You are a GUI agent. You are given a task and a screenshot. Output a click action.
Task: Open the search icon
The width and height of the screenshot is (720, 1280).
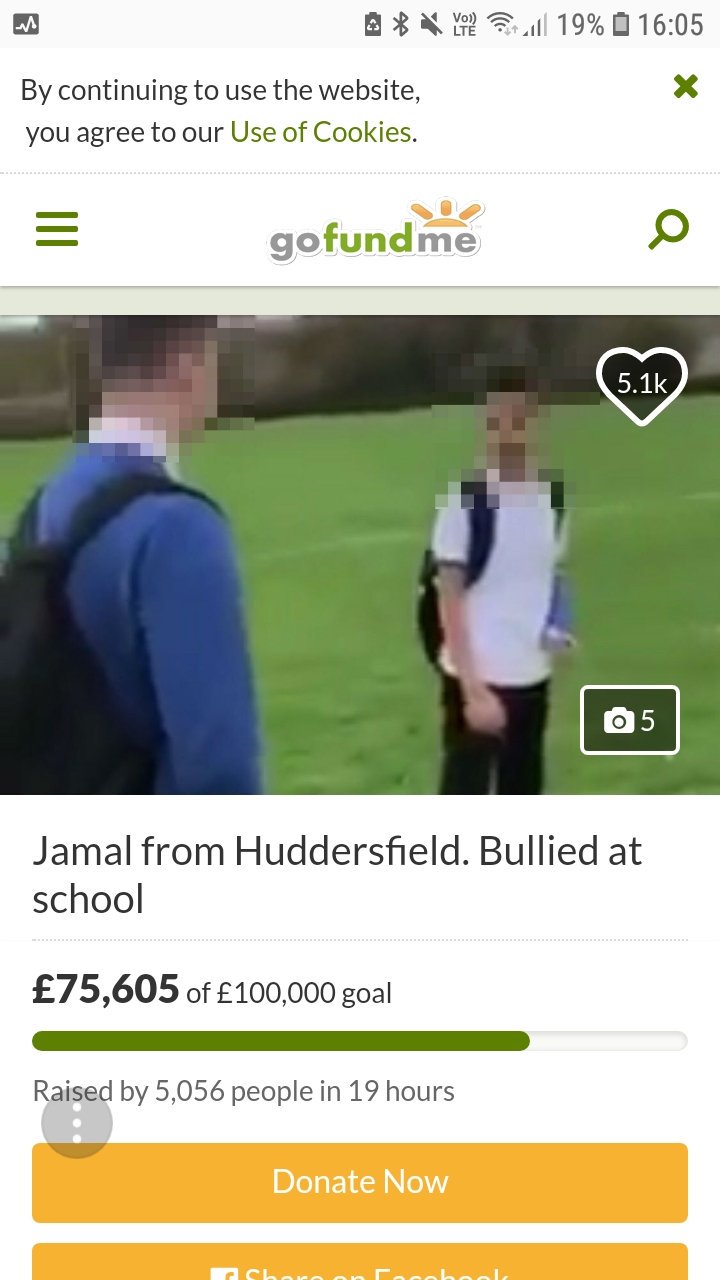(668, 229)
